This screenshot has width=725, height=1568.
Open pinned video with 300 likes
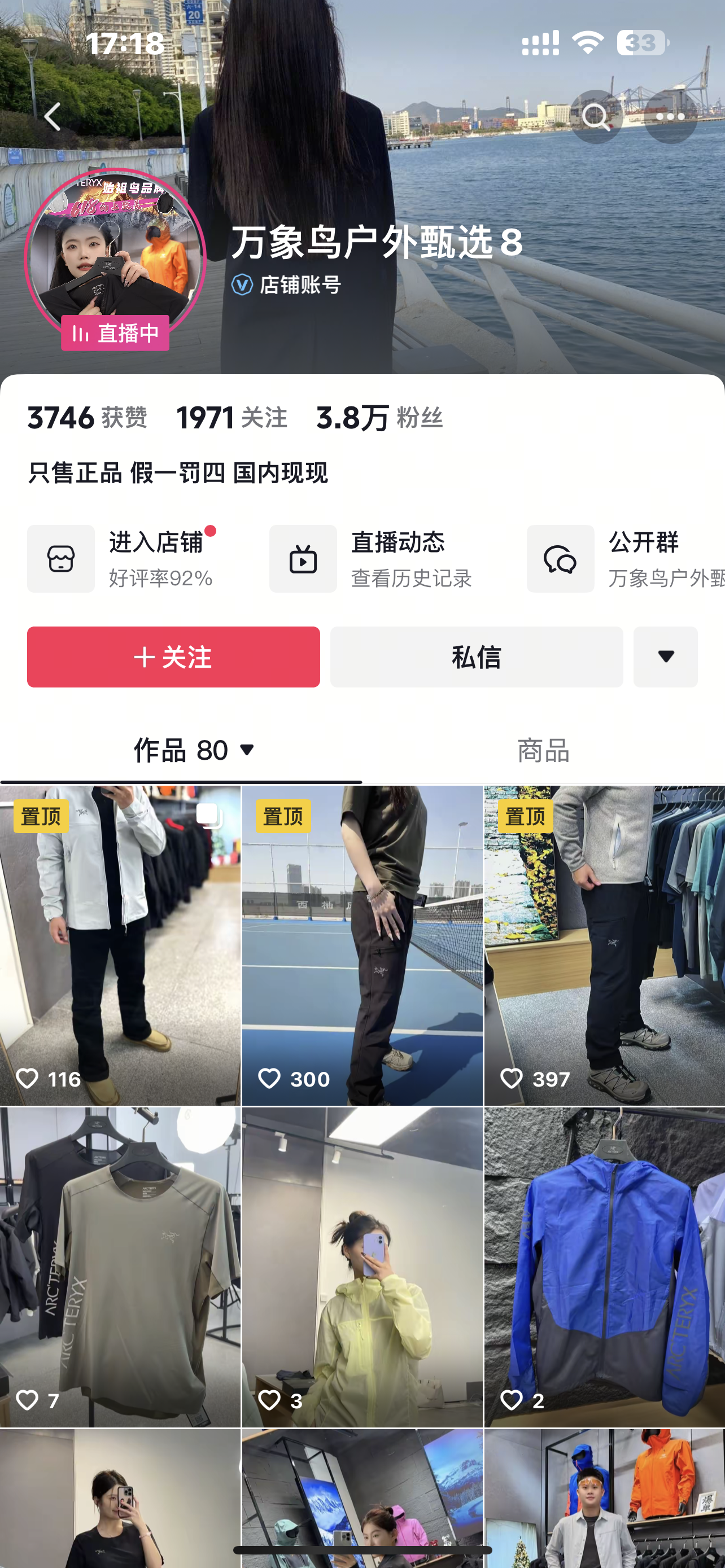point(362,945)
